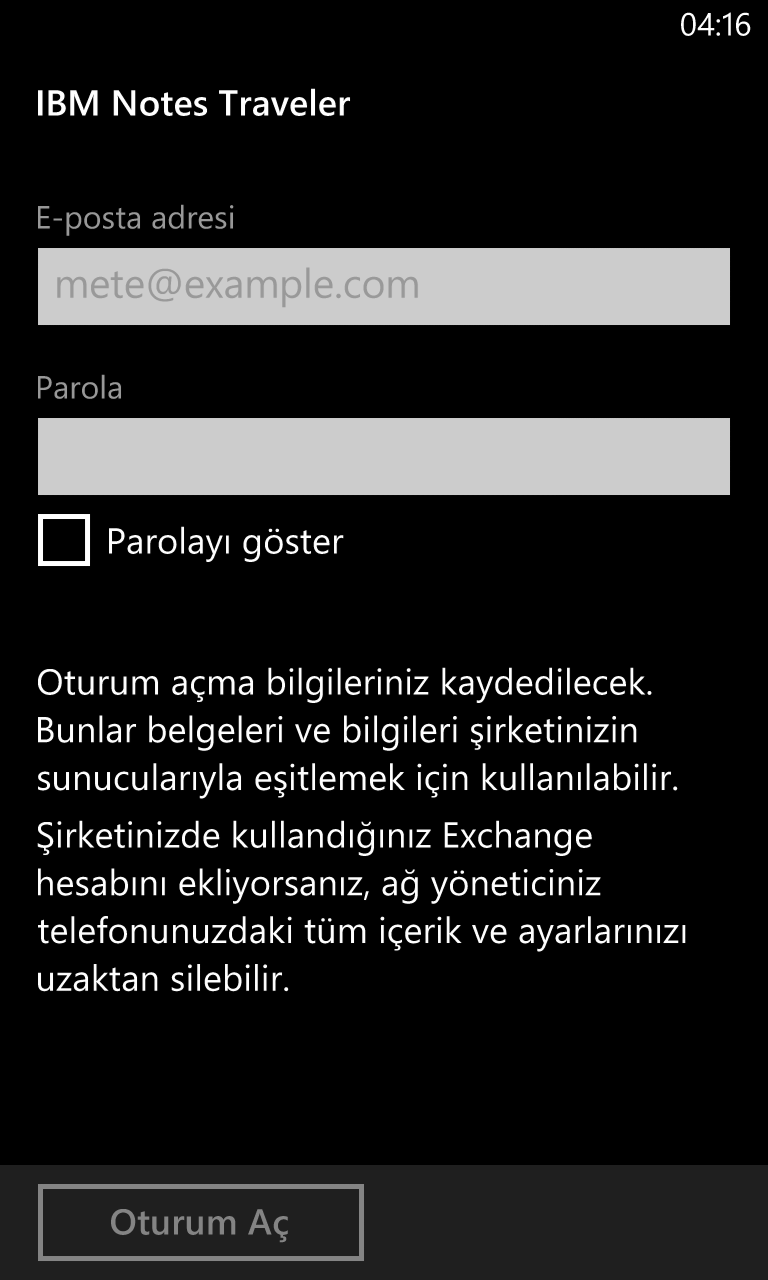This screenshot has height=1280, width=768.
Task: Focus the Parola password field
Action: (x=384, y=456)
